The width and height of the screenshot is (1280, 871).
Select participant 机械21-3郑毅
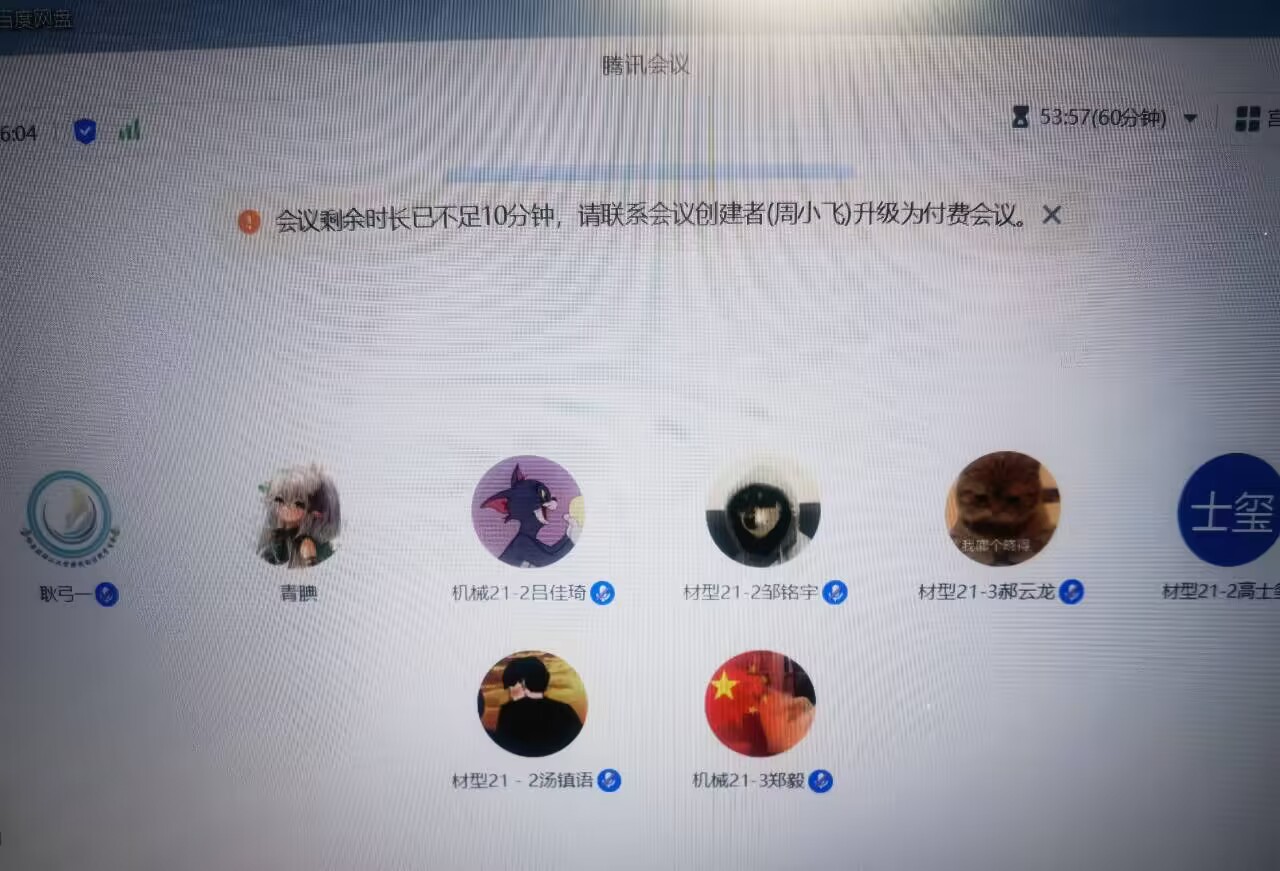point(760,704)
